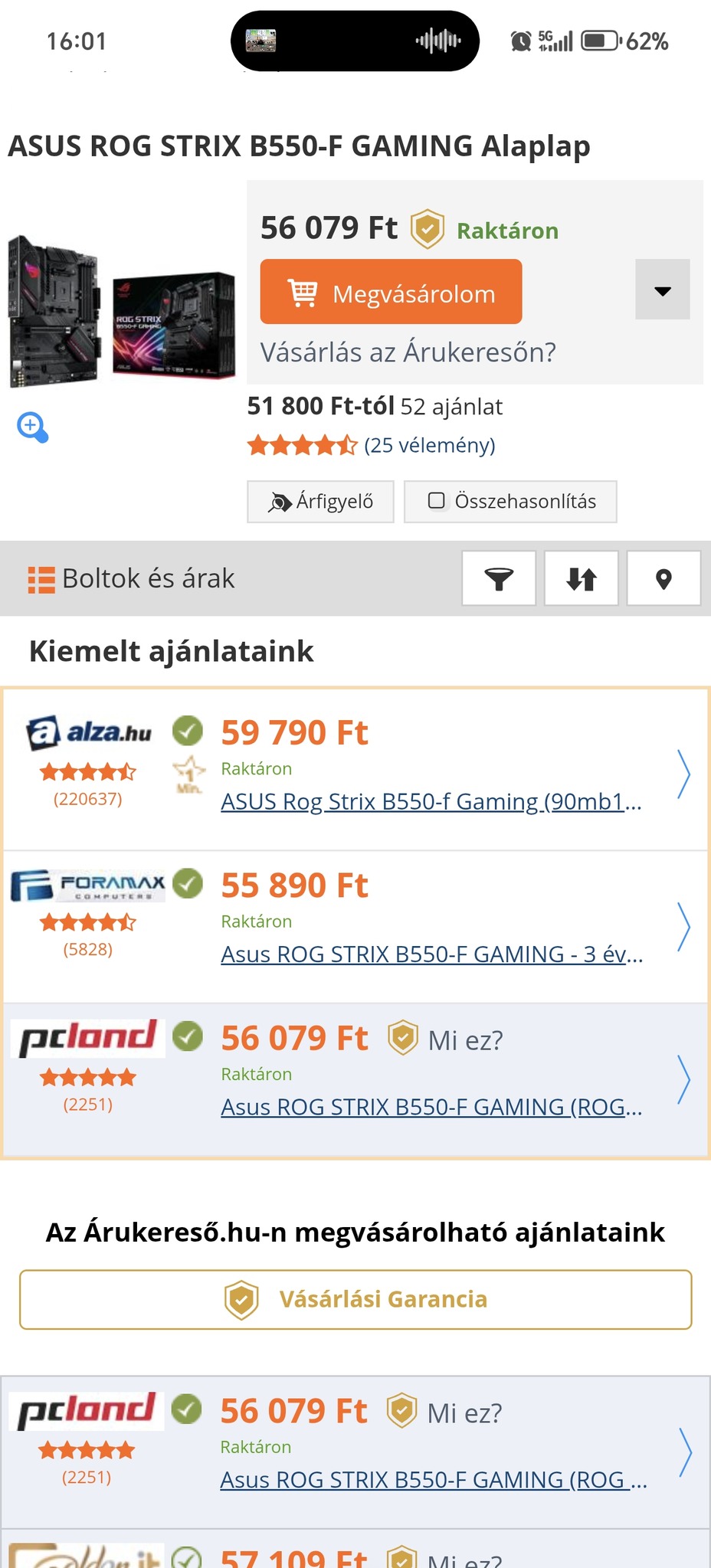This screenshot has width=711, height=1568.
Task: Open the location pin filter
Action: point(663,579)
